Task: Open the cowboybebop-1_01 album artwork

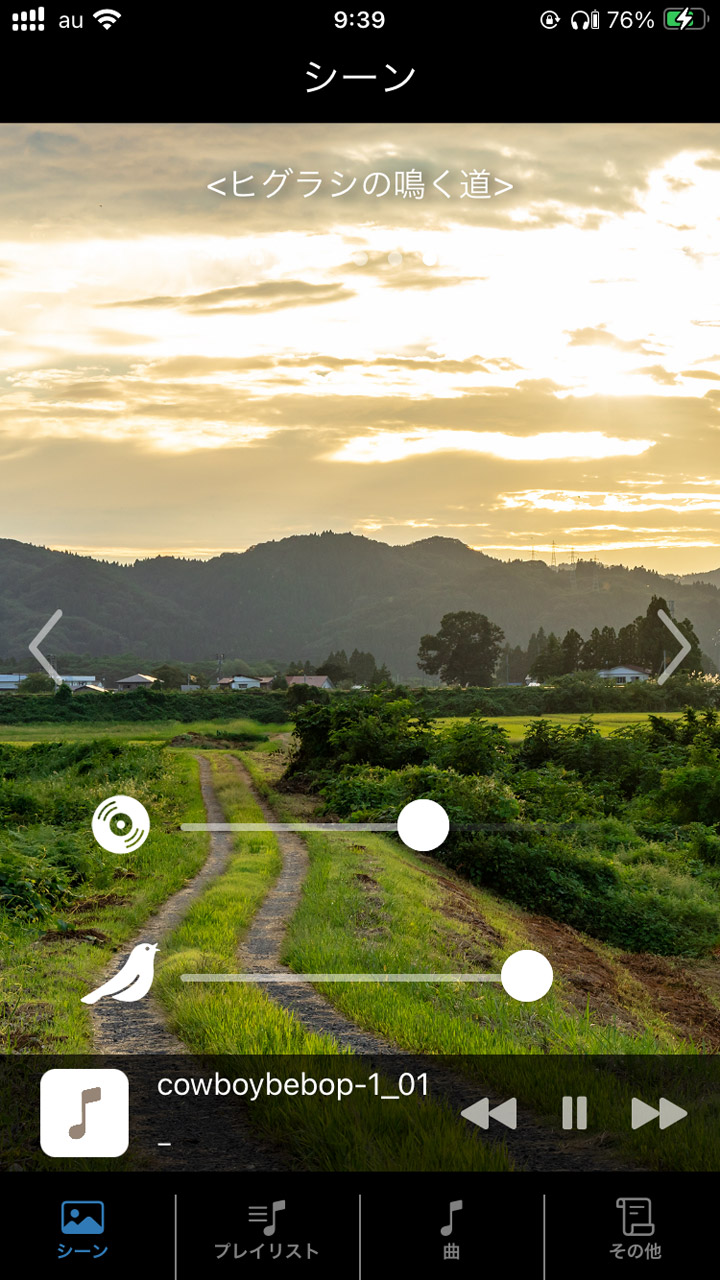Action: (x=85, y=1113)
